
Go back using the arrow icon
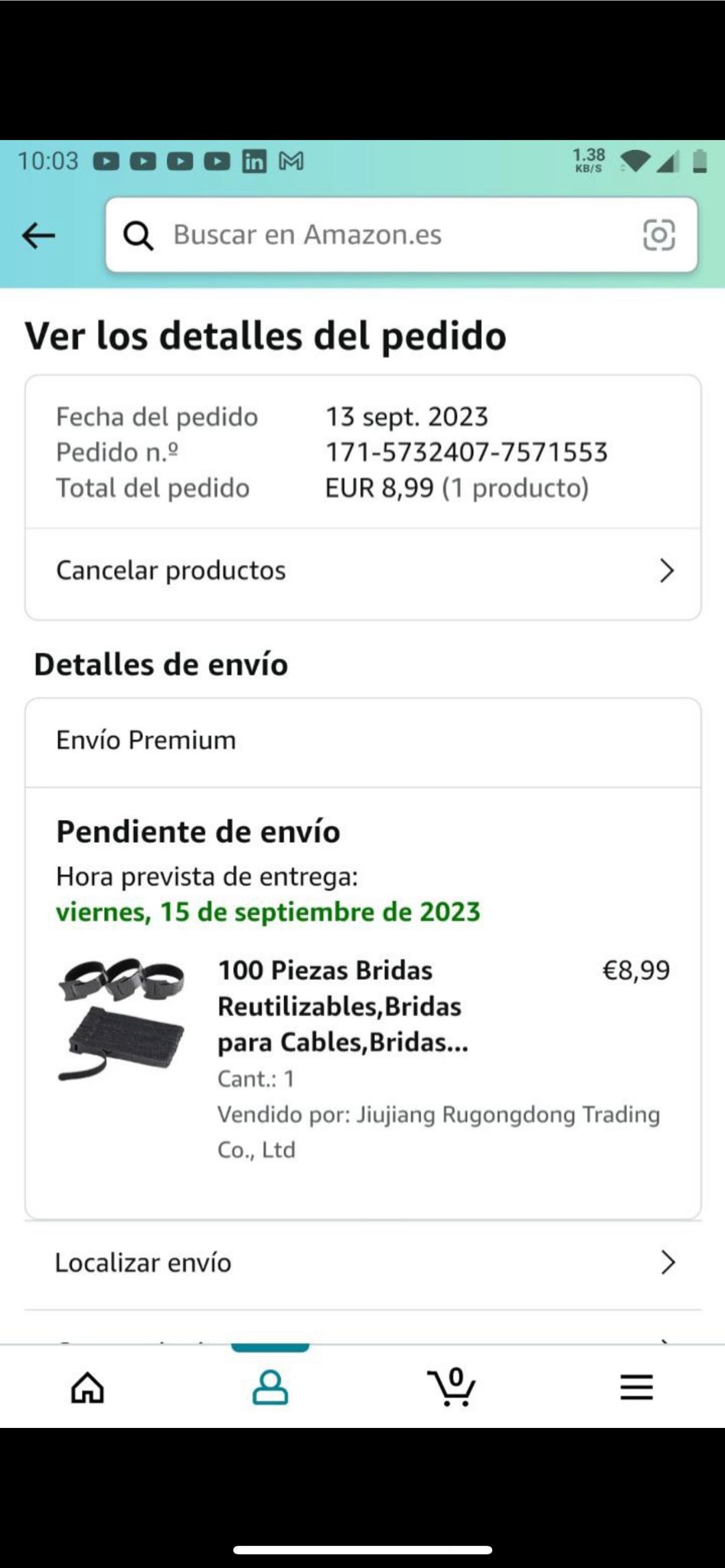pyautogui.click(x=38, y=235)
